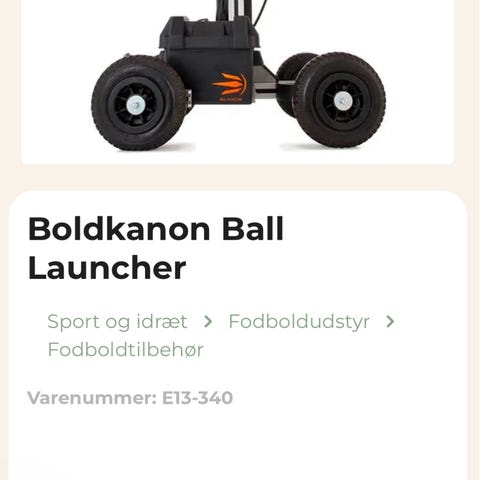Go to Fodboldudstyr category
480x480 pixels.
[x=299, y=322]
